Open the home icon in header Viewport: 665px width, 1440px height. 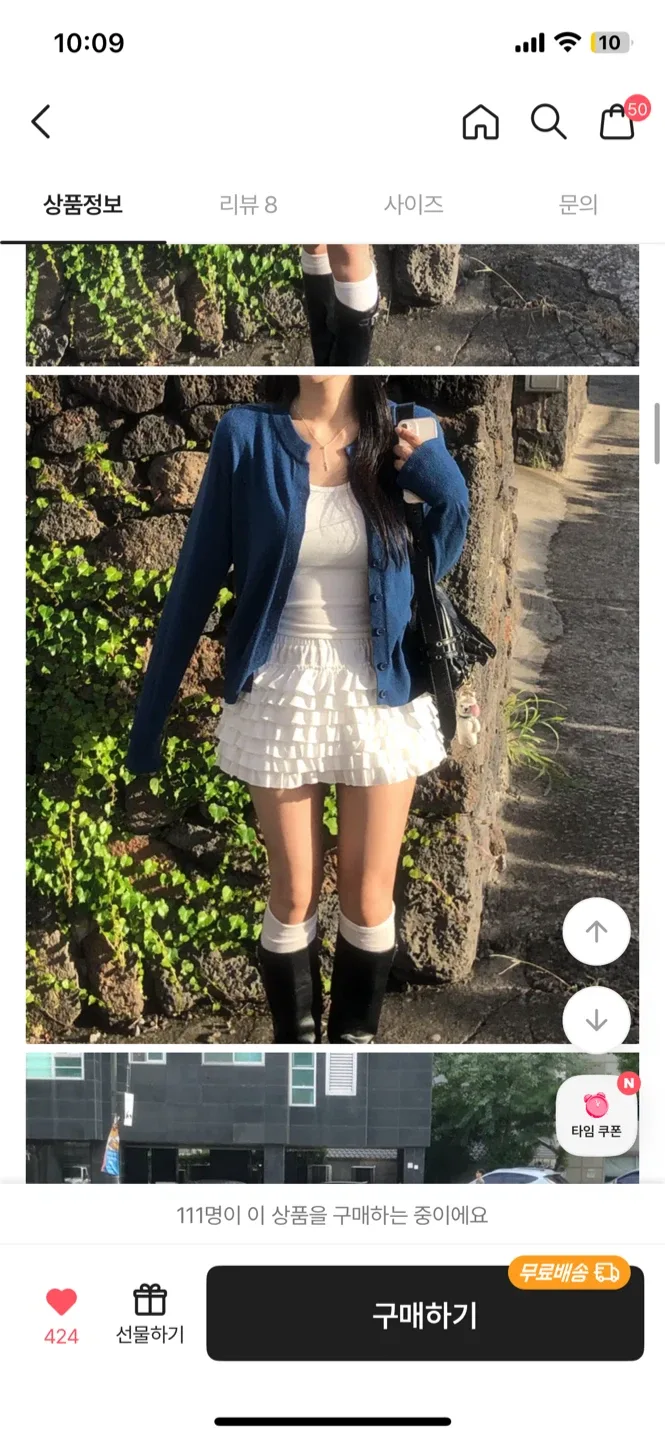coord(480,122)
